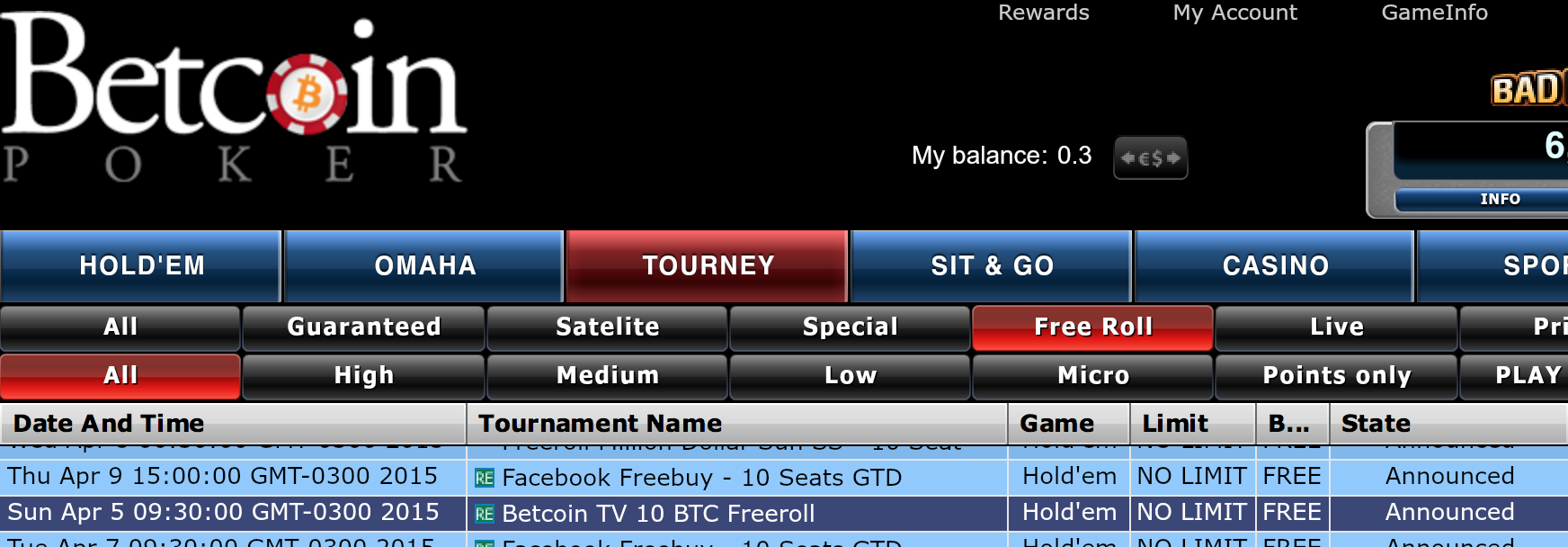1568x547 pixels.
Task: Tap the INFO button under the jackpot
Action: pyautogui.click(x=1500, y=199)
